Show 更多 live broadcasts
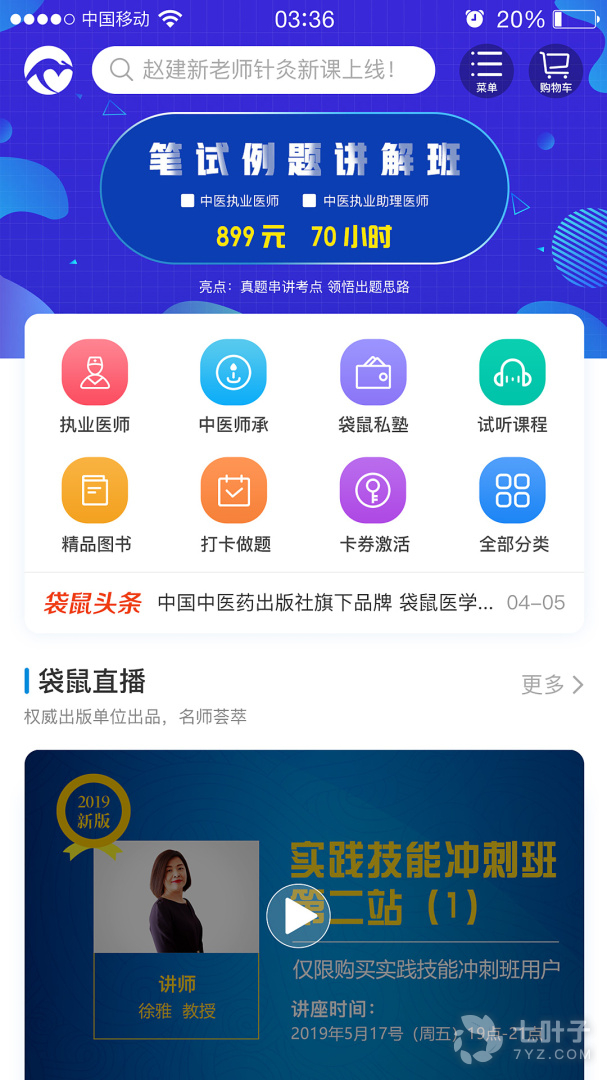Screen dimensions: 607x1080 pos(551,685)
